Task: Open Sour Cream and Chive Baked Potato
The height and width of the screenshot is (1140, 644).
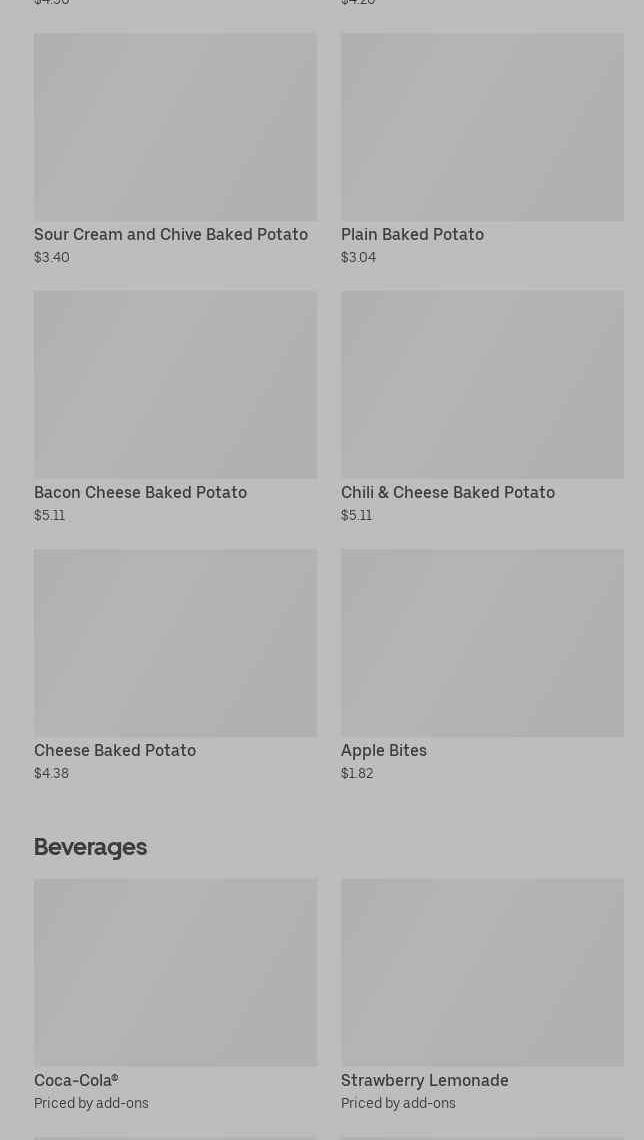Action: [175, 149]
